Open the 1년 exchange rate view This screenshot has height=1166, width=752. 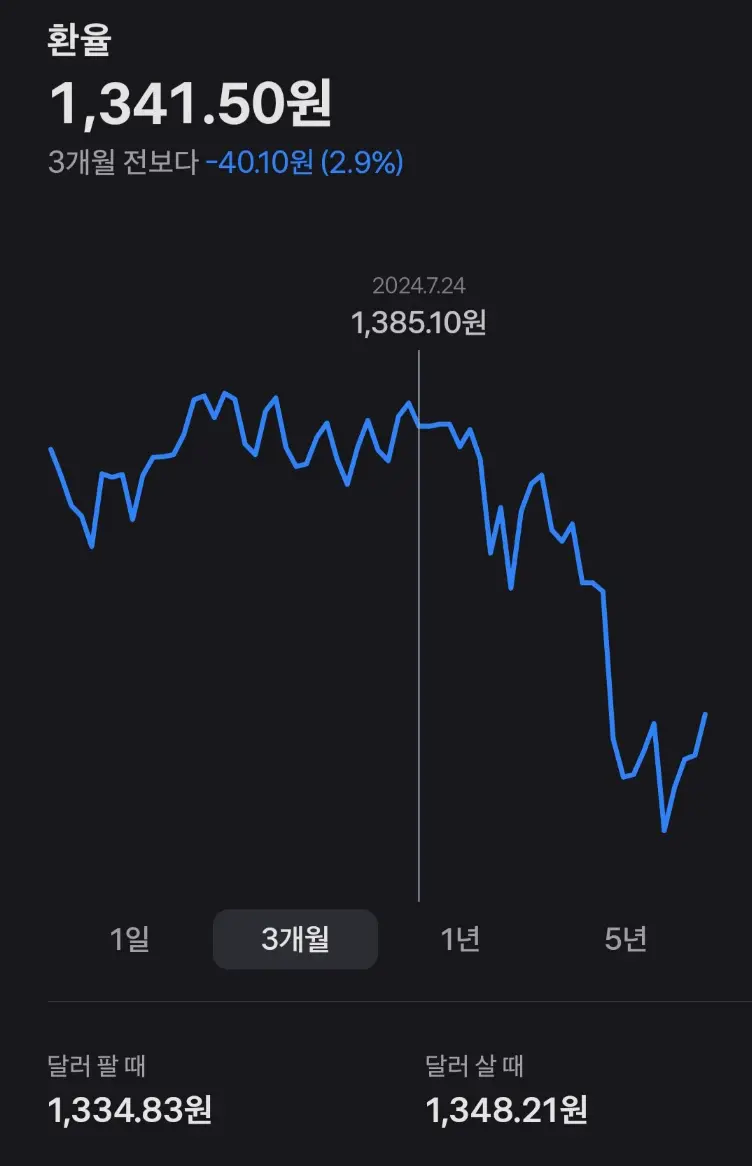point(460,938)
